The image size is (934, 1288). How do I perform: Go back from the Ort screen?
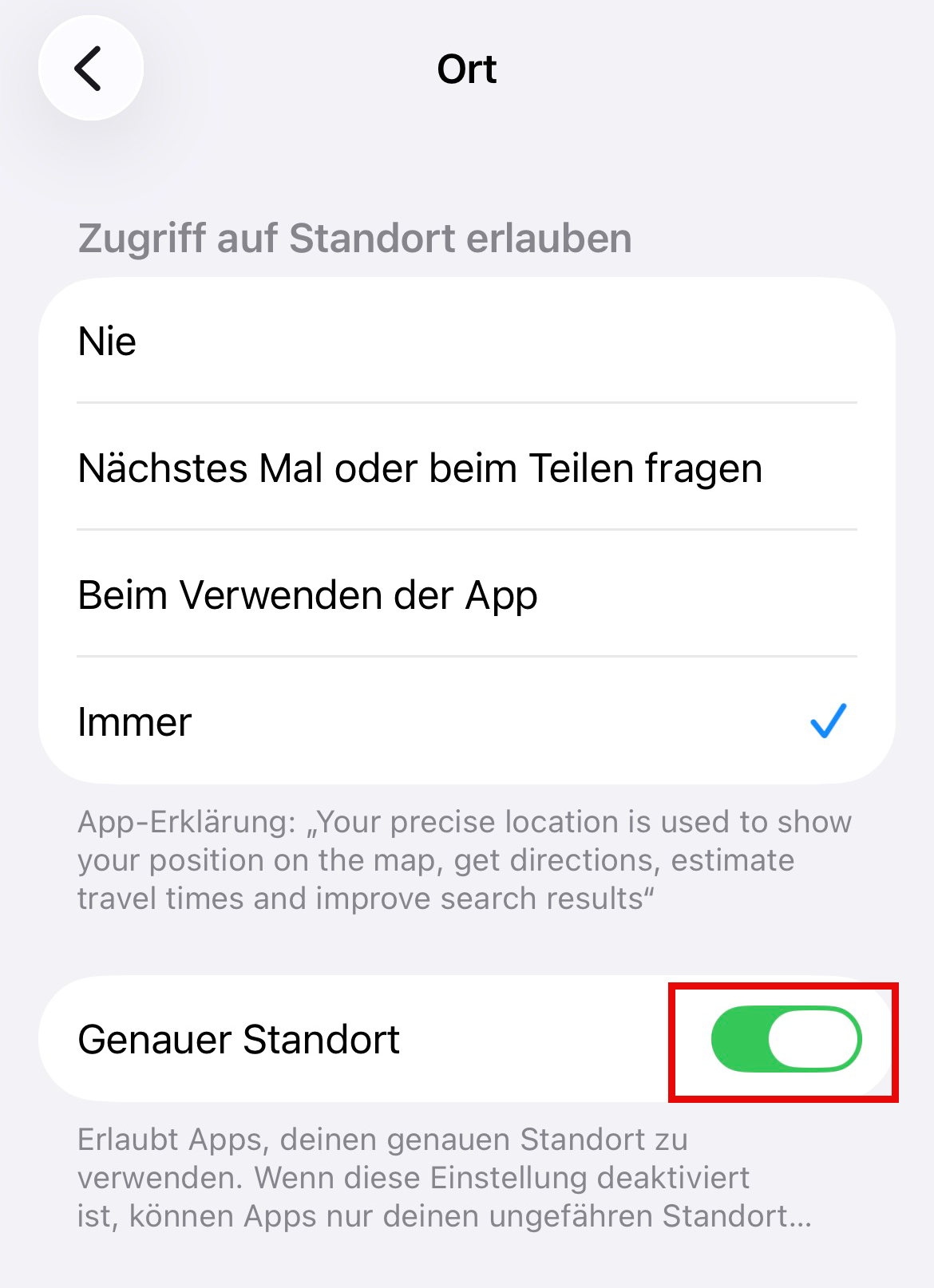[x=90, y=69]
